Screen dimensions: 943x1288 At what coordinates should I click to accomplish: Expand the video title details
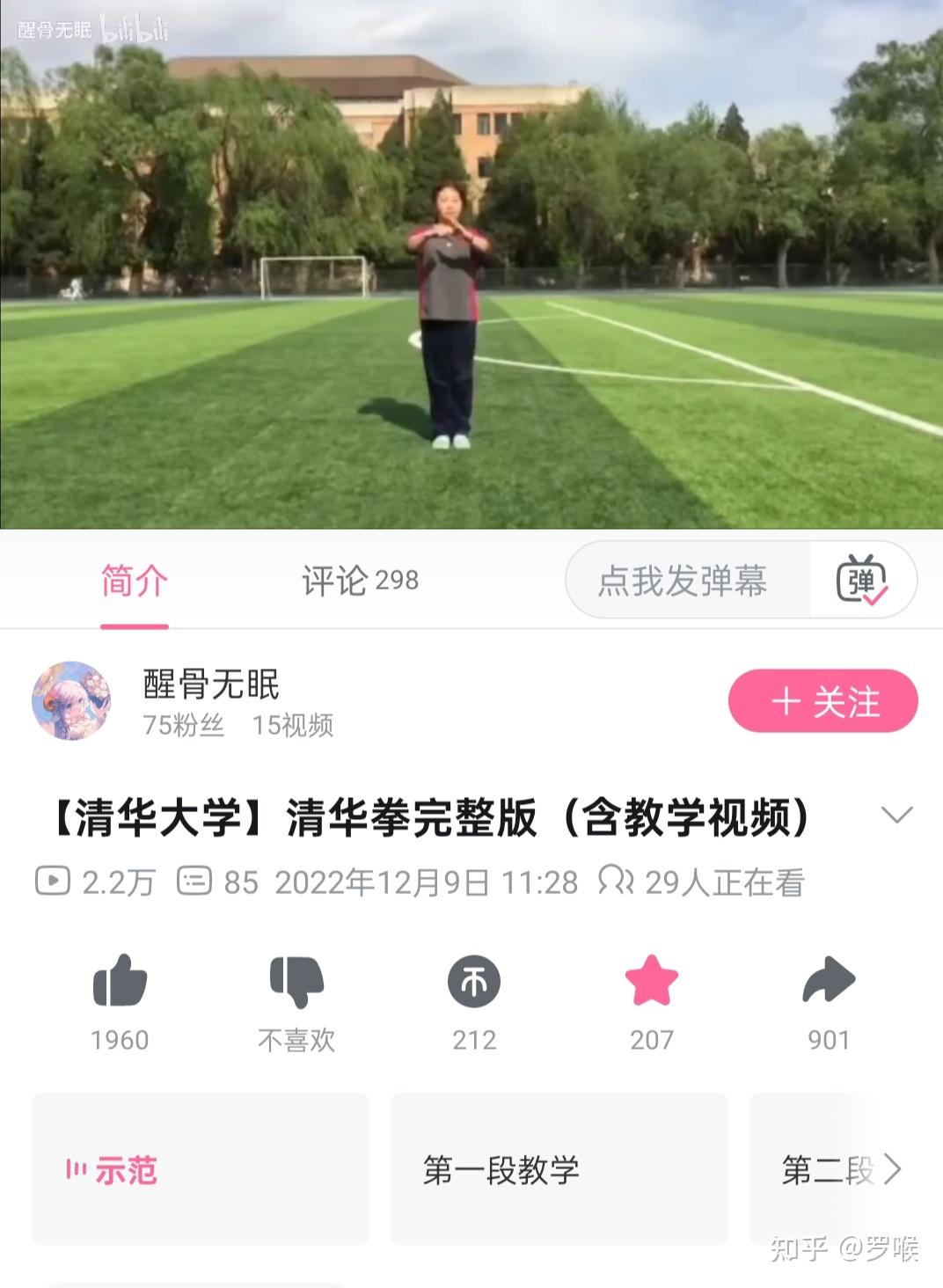(x=896, y=815)
